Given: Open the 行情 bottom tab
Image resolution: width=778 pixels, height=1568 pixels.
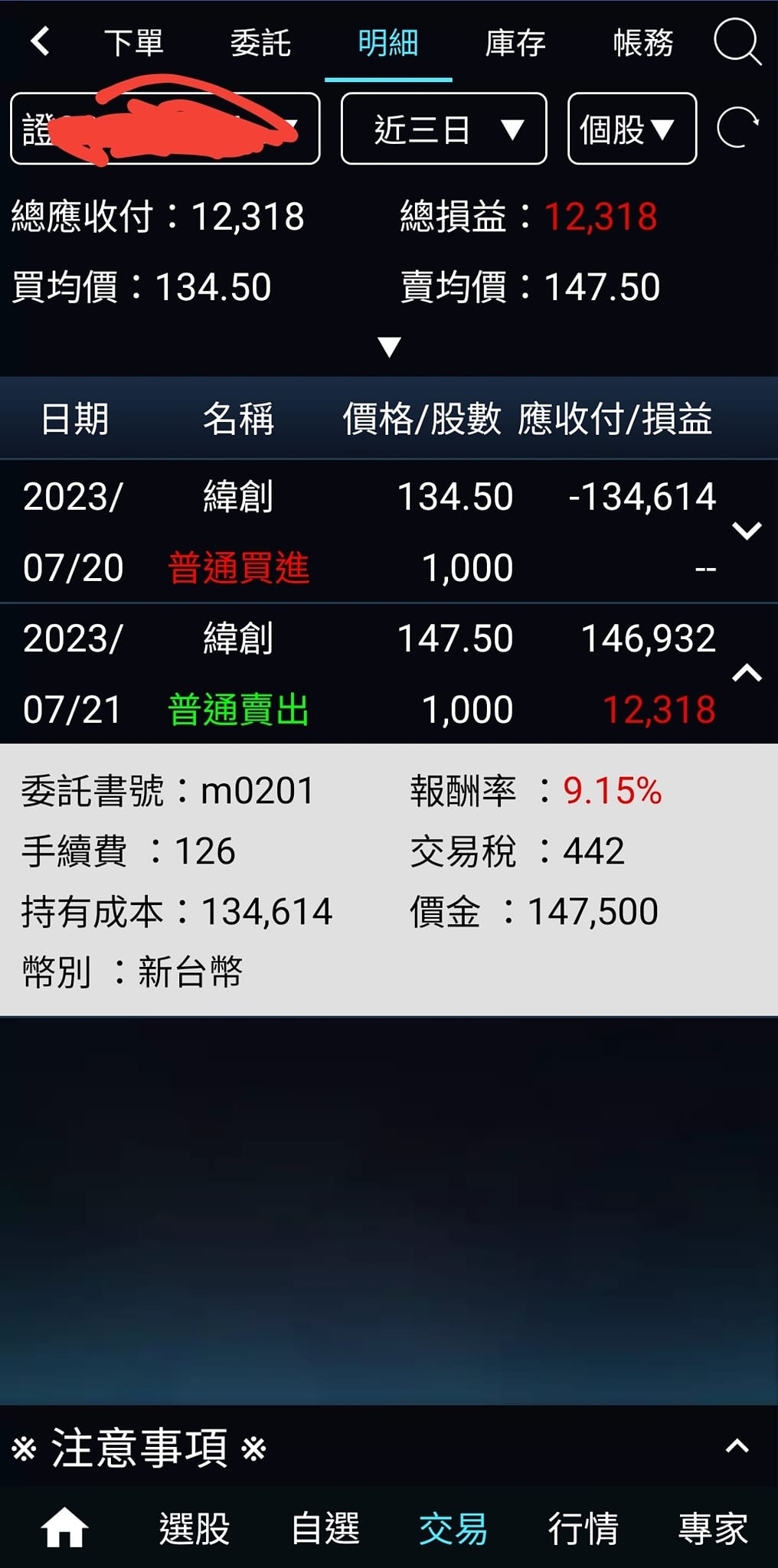Looking at the screenshot, I should coord(583,1528).
